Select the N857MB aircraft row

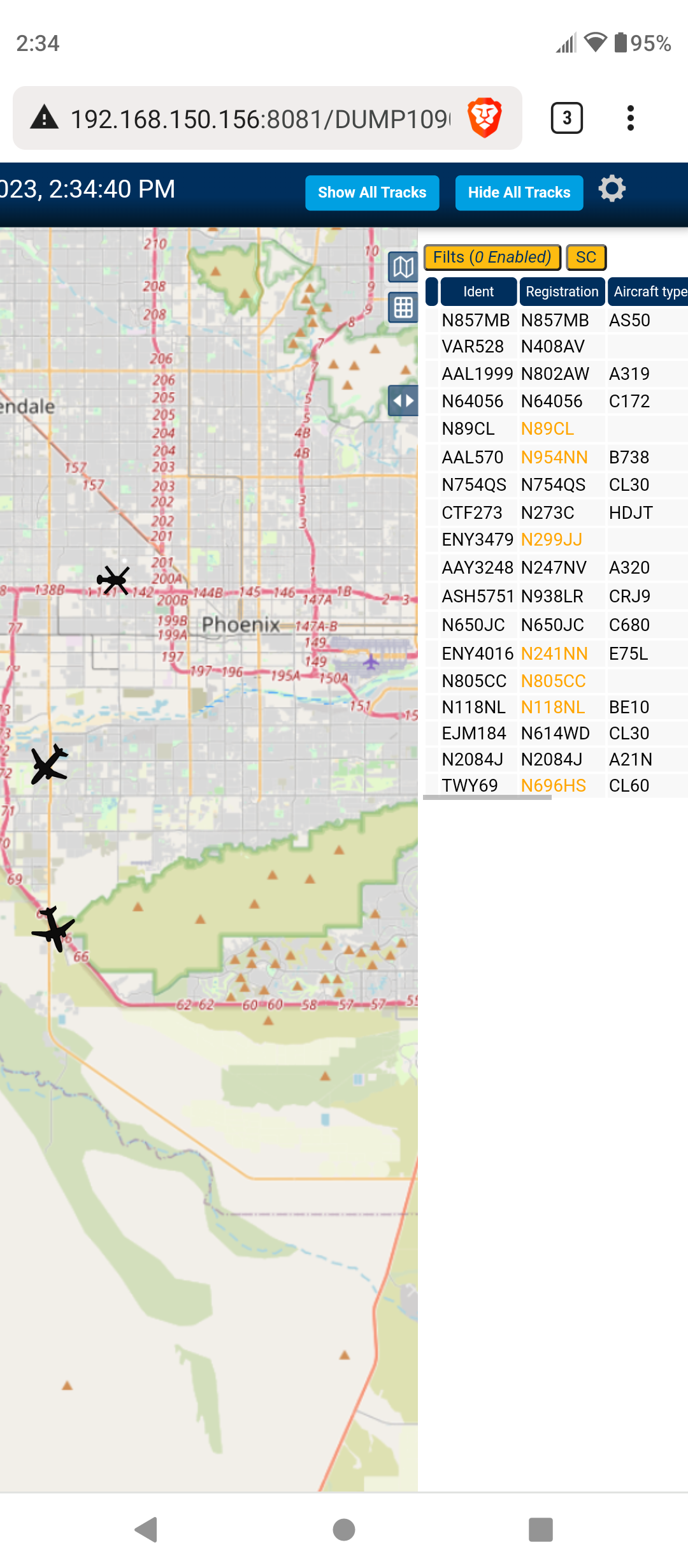click(557, 320)
